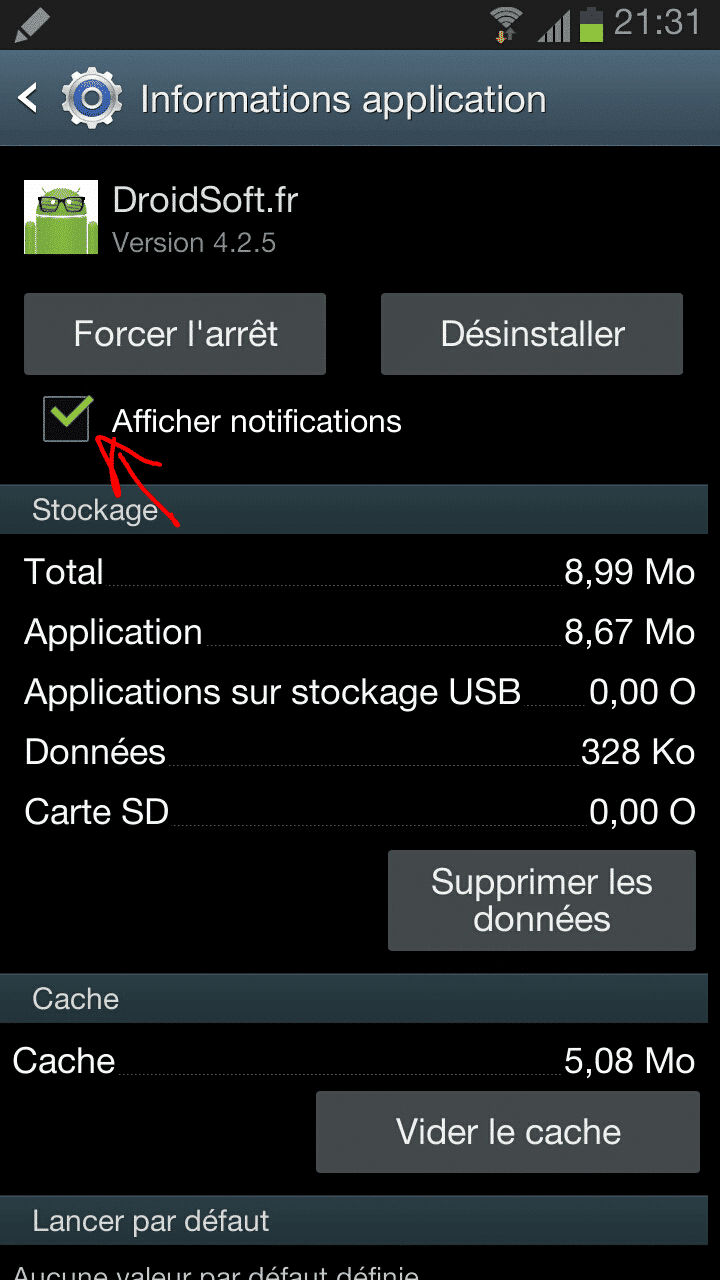
Task: Clear app data with Supprimer les données
Action: tap(541, 900)
